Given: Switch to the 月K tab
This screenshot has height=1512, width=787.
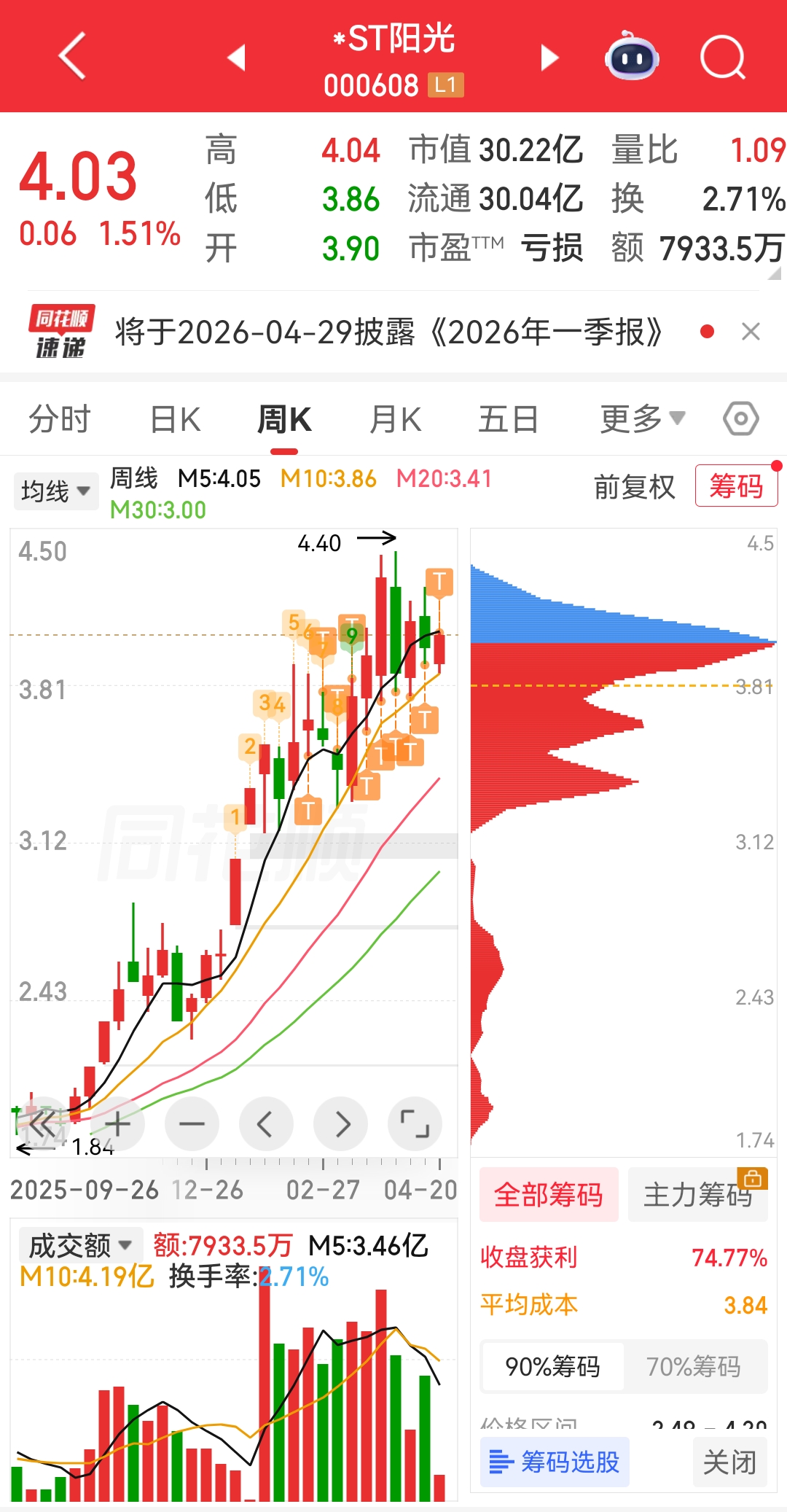Looking at the screenshot, I should tap(396, 419).
